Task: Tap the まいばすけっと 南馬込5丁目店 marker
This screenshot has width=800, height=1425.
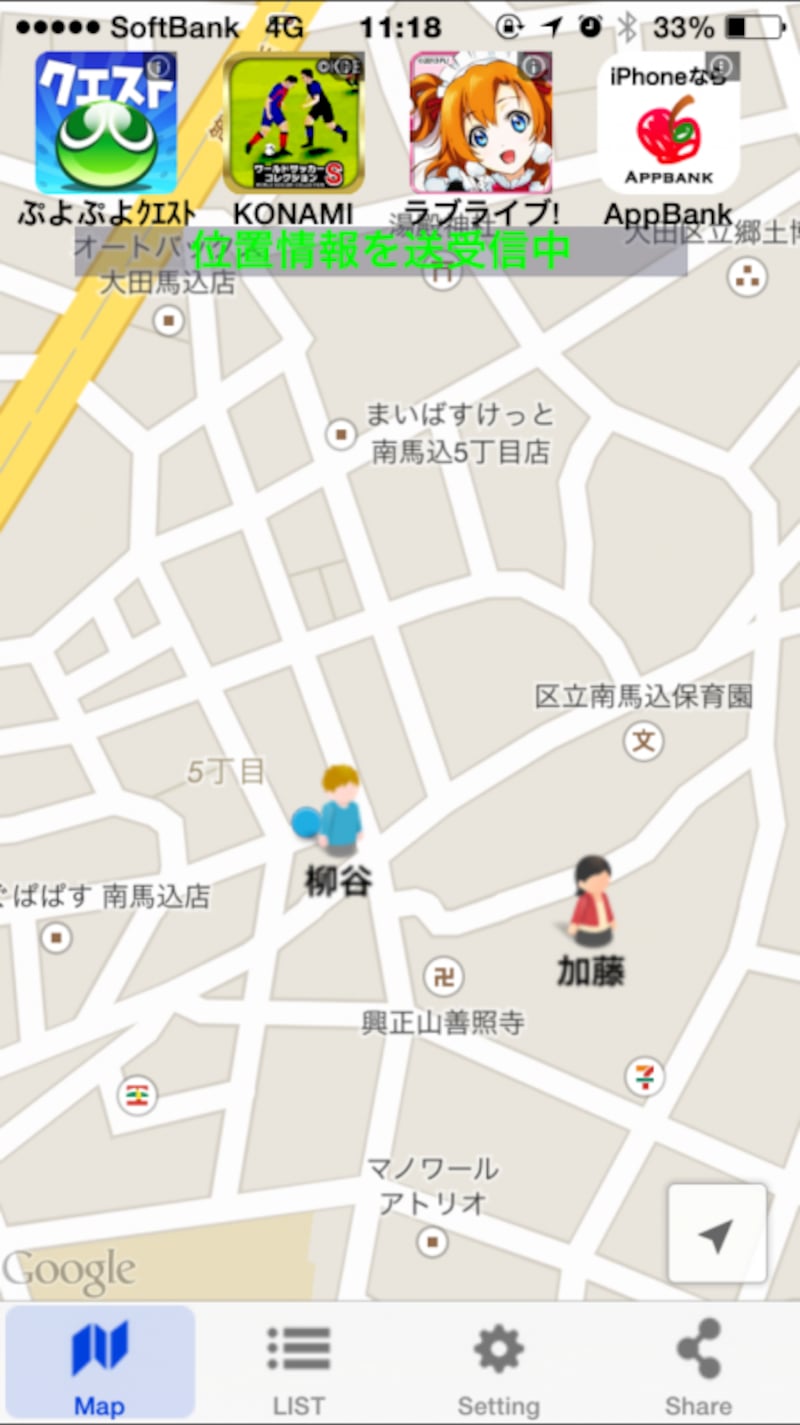Action: pos(341,434)
